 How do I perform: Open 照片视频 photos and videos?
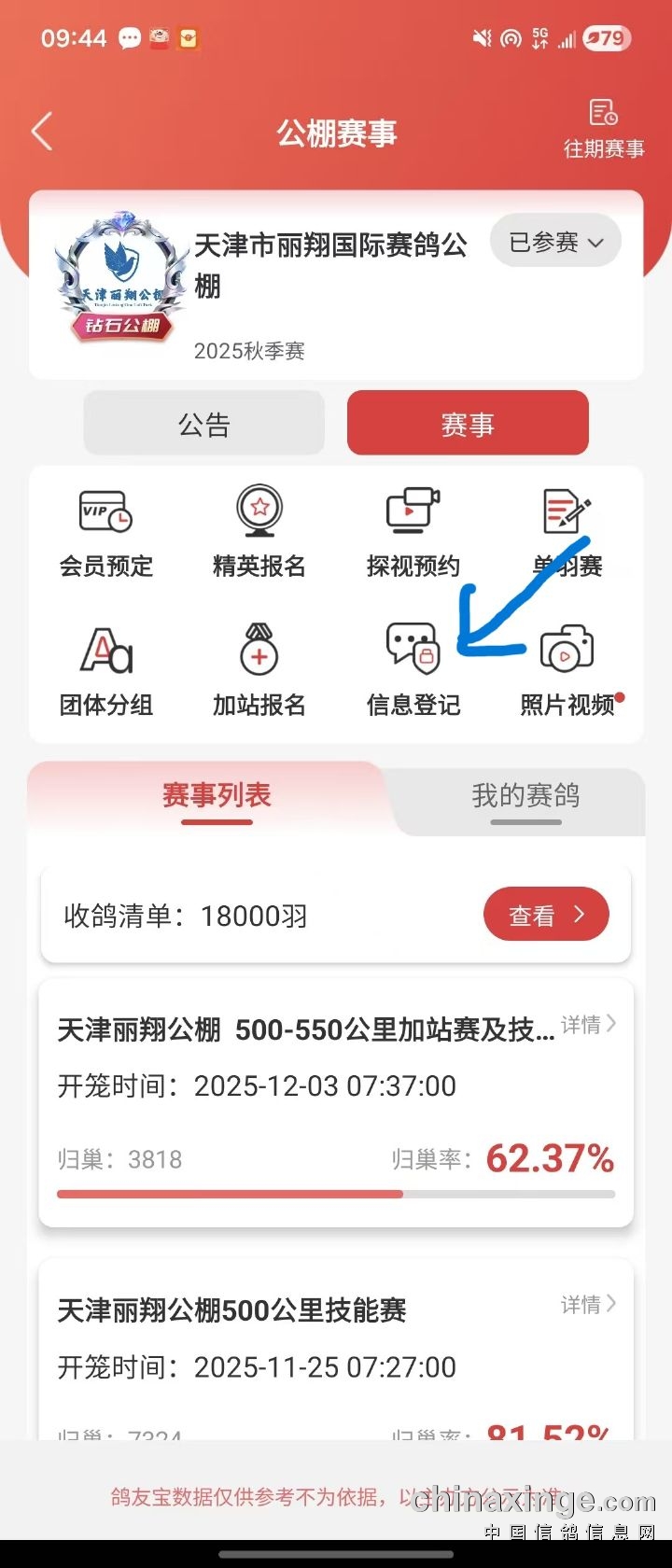coord(567,672)
